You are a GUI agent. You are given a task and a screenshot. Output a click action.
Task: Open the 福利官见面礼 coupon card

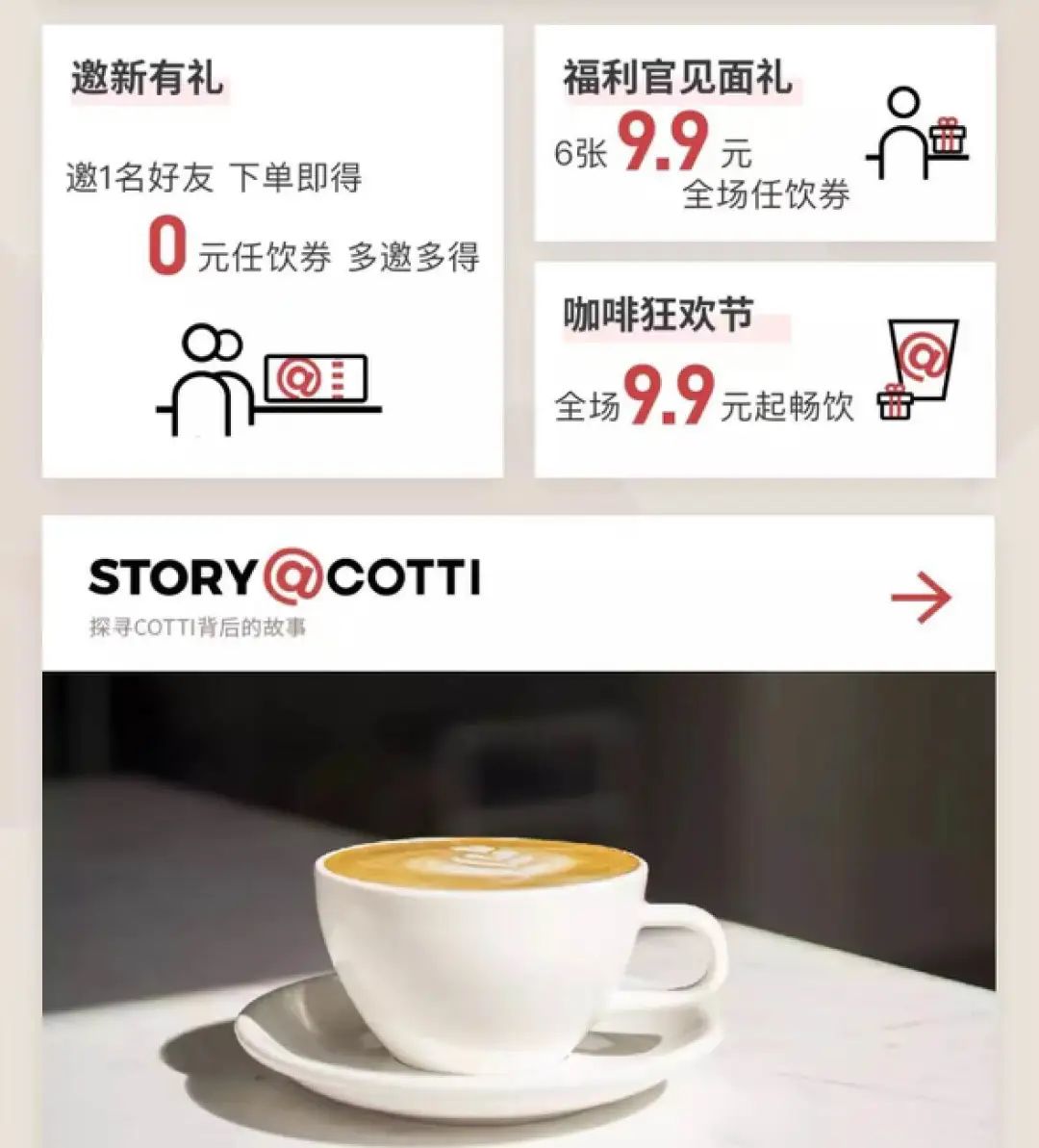(x=765, y=134)
